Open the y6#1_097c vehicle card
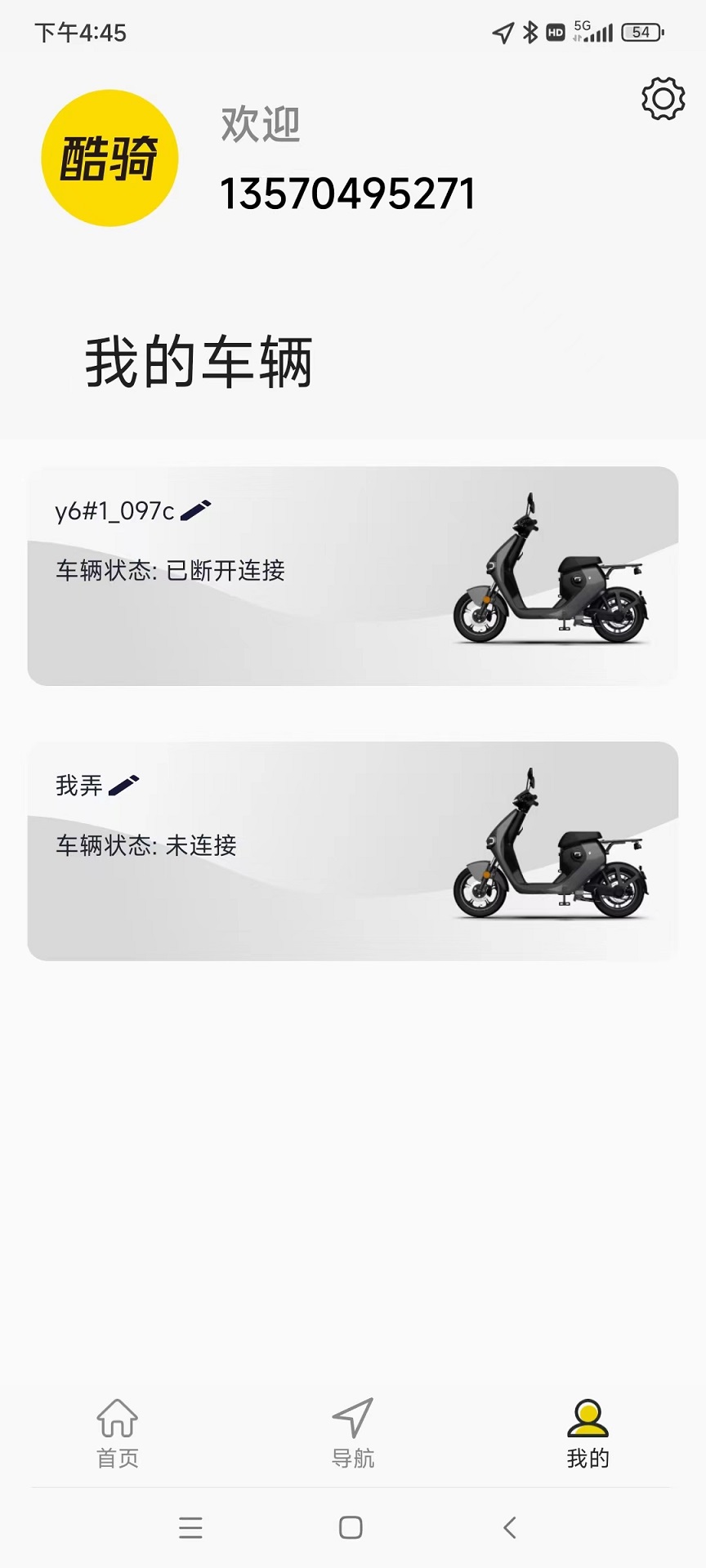The image size is (706, 1568). click(352, 576)
